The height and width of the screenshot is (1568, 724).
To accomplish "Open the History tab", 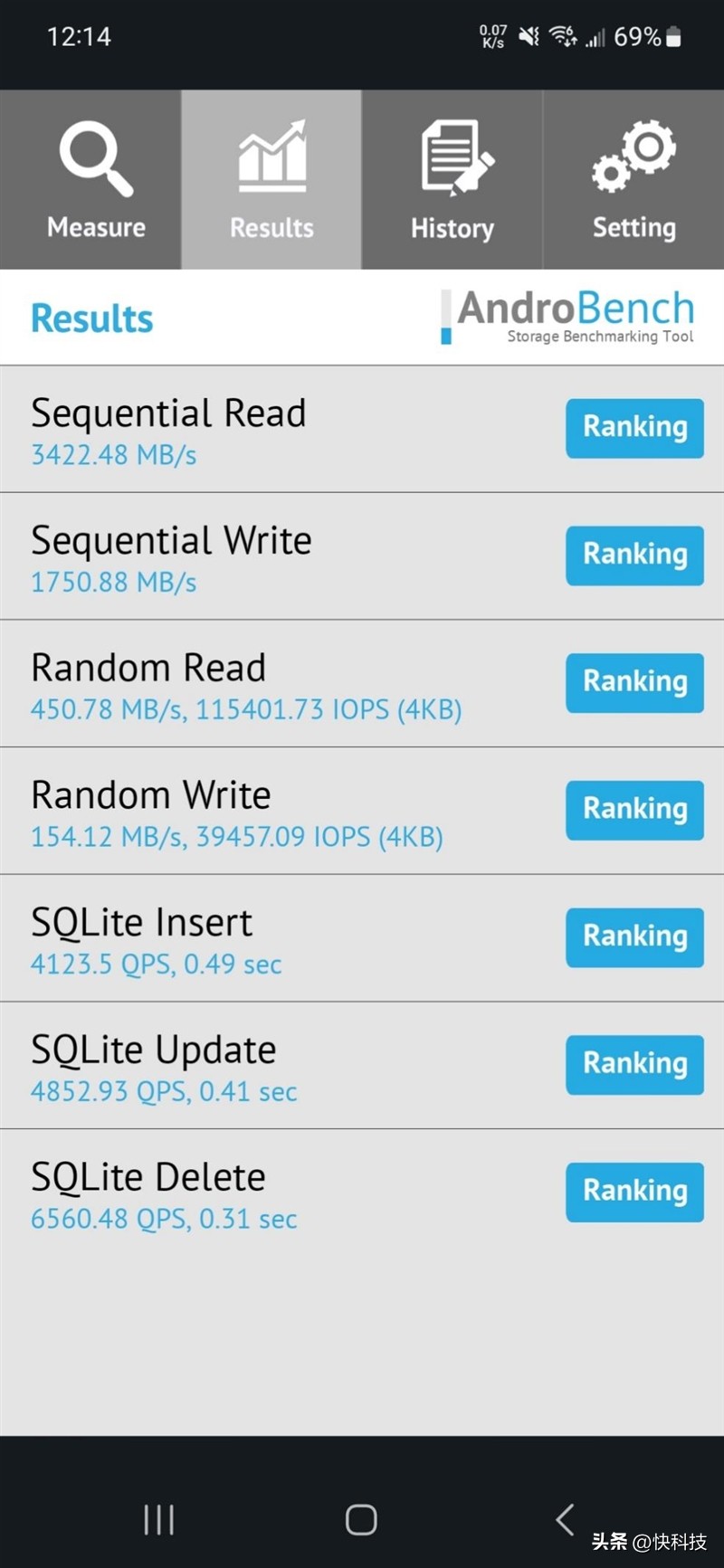I will click(452, 179).
